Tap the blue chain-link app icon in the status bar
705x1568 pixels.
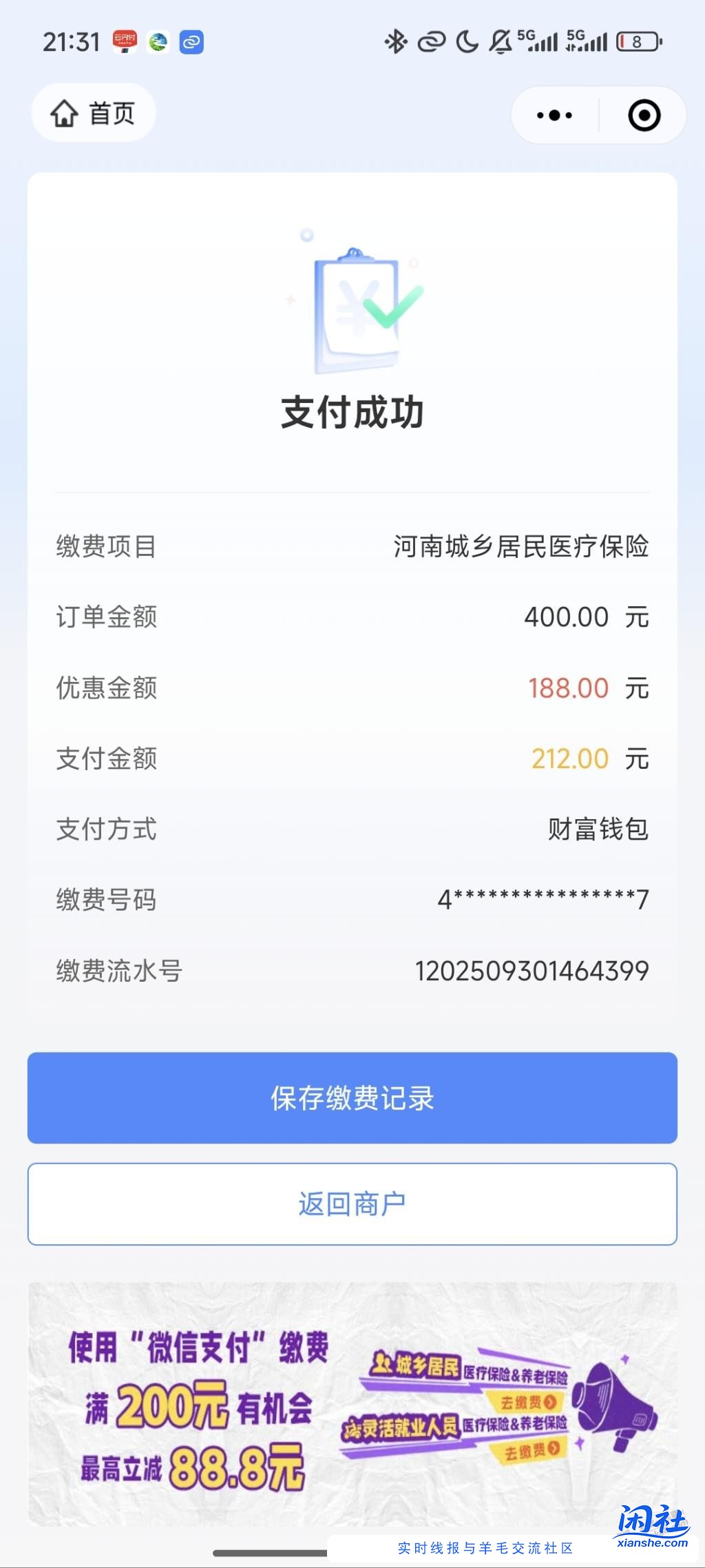191,43
